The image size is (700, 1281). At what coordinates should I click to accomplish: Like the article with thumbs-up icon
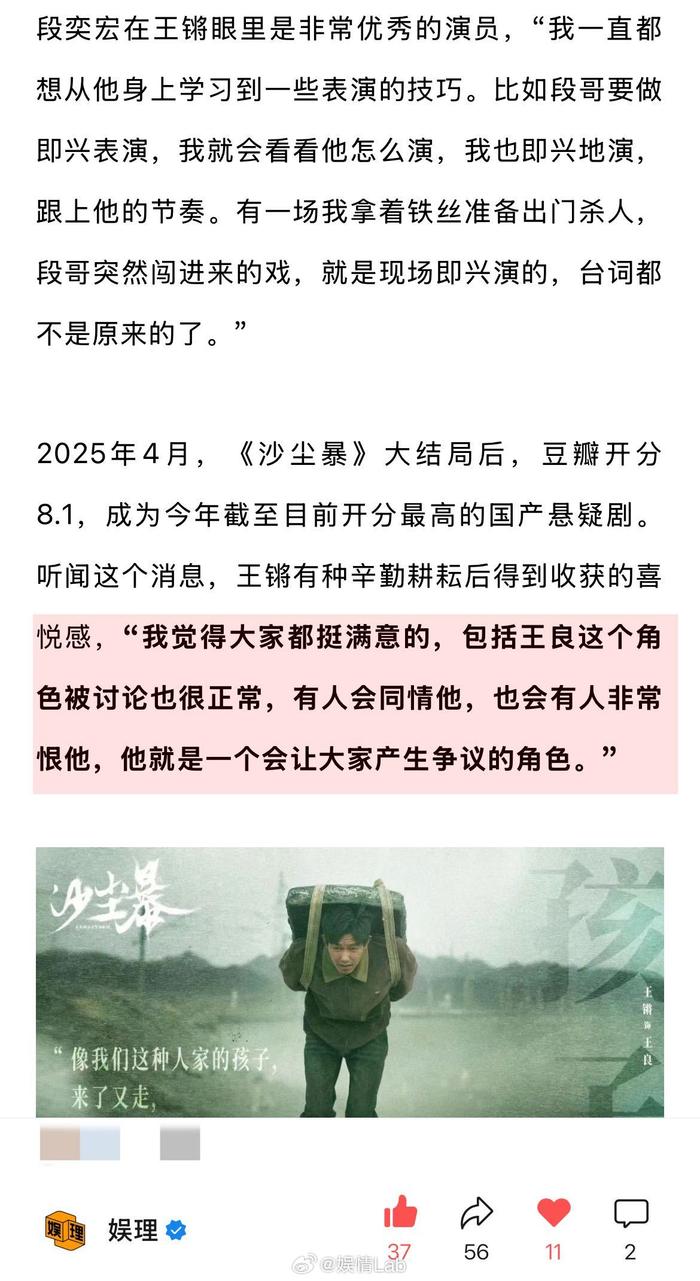pyautogui.click(x=400, y=1213)
